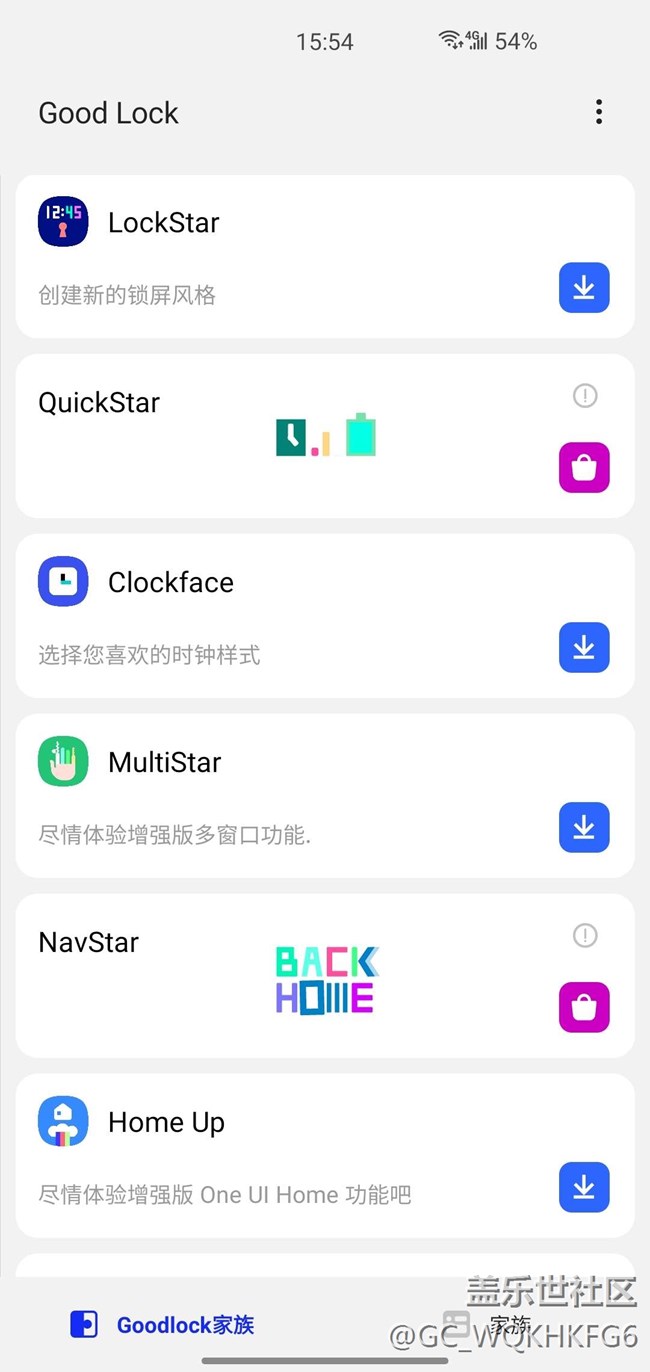Show QuickStar info icon details
This screenshot has height=1372, width=650.
pos(585,396)
